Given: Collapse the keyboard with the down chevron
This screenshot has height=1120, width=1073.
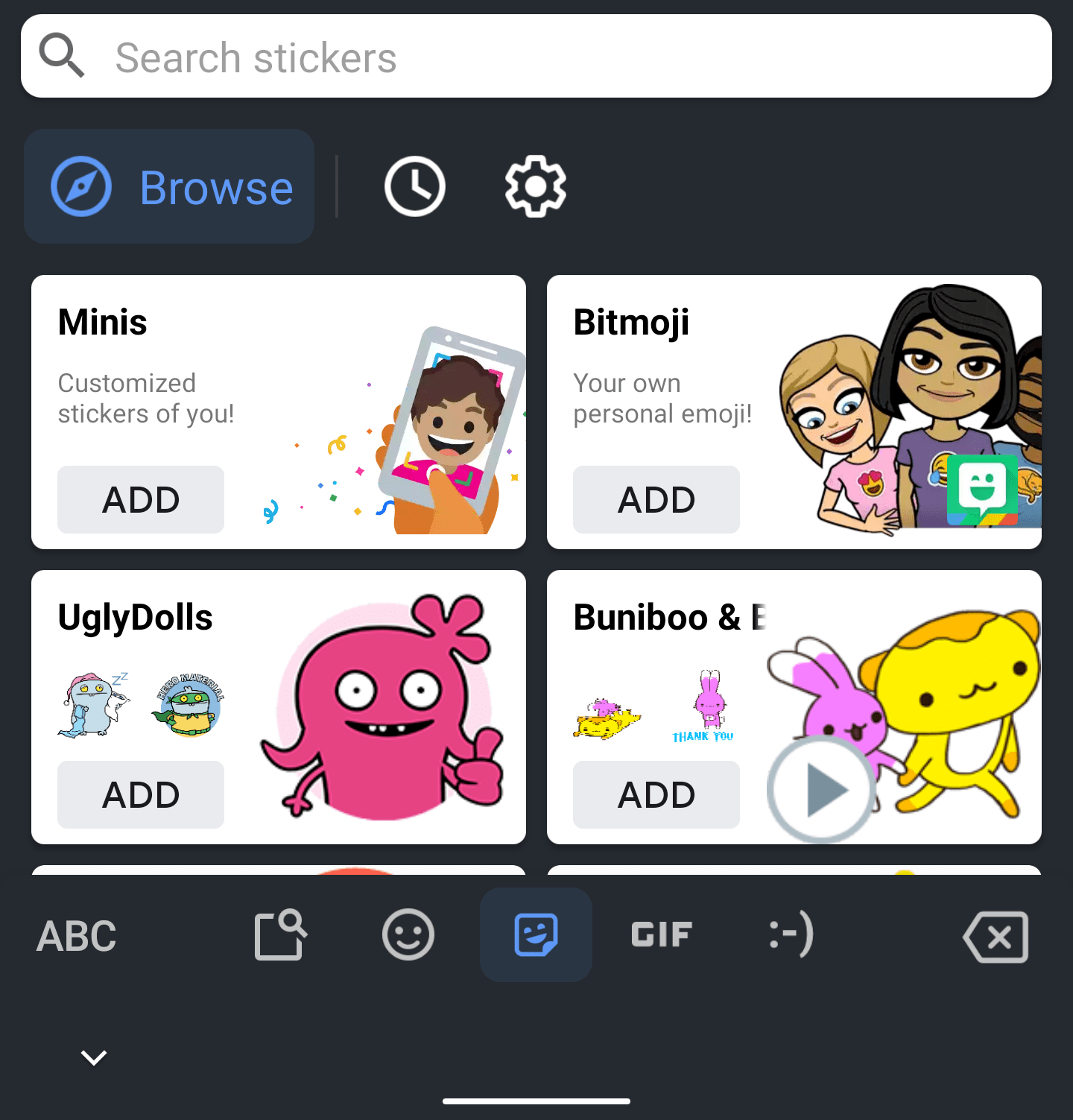Looking at the screenshot, I should pyautogui.click(x=92, y=1057).
